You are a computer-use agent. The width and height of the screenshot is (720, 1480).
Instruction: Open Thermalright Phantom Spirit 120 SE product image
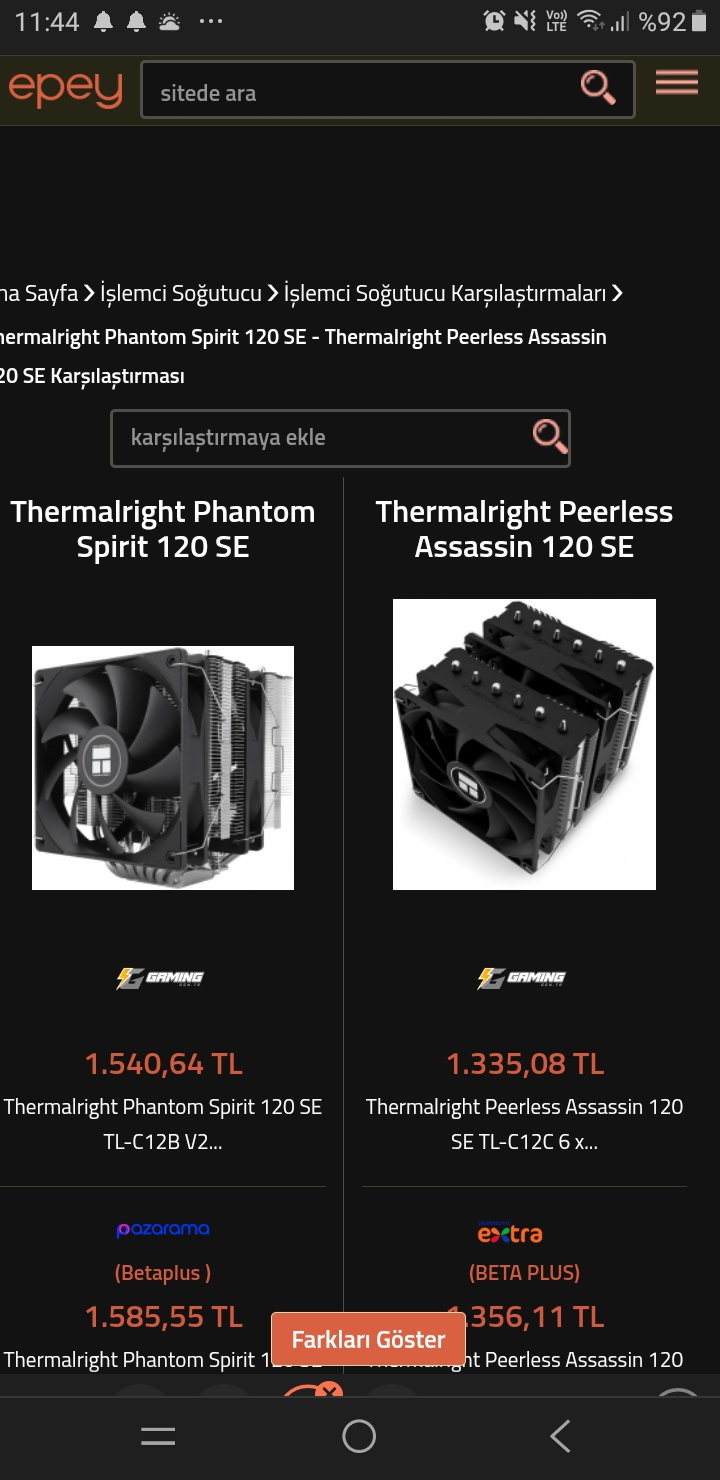coord(163,767)
